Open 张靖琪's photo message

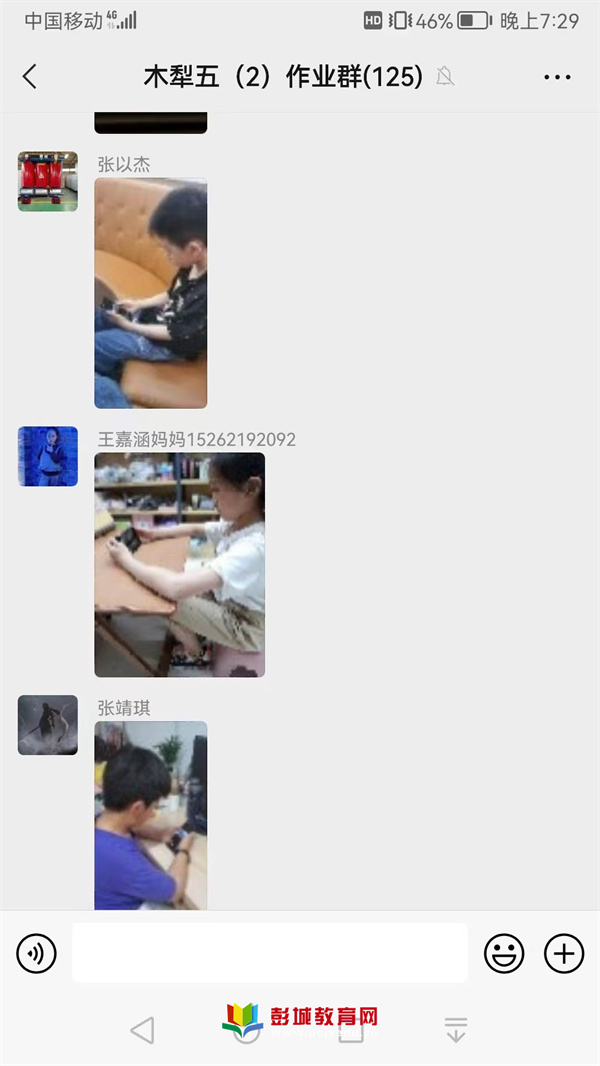pos(151,815)
